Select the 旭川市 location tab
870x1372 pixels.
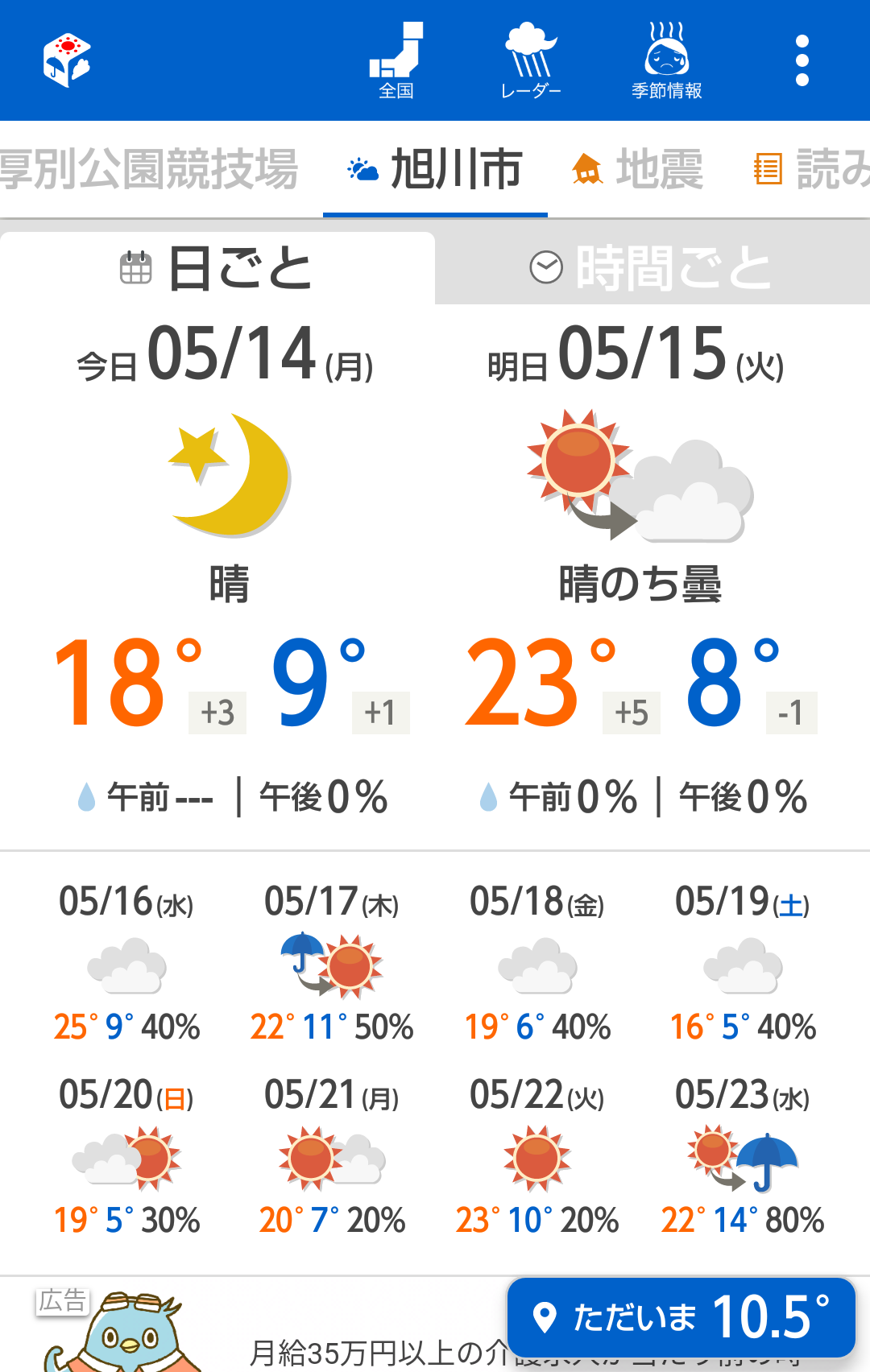click(436, 170)
